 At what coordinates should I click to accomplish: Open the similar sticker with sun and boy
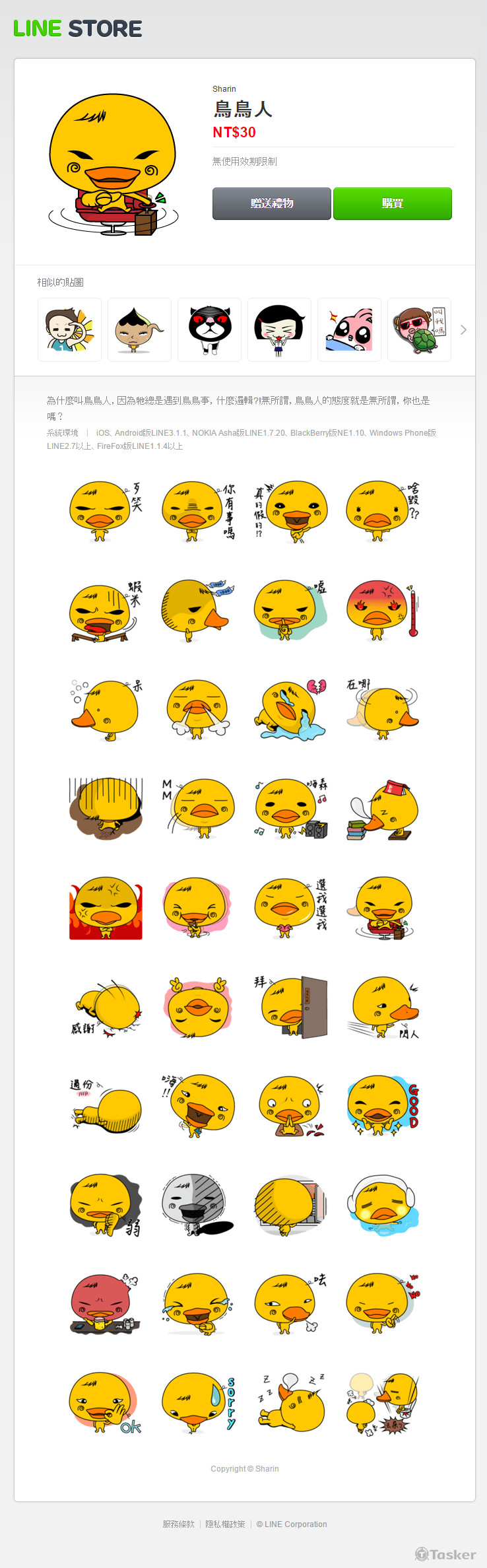pos(69,330)
